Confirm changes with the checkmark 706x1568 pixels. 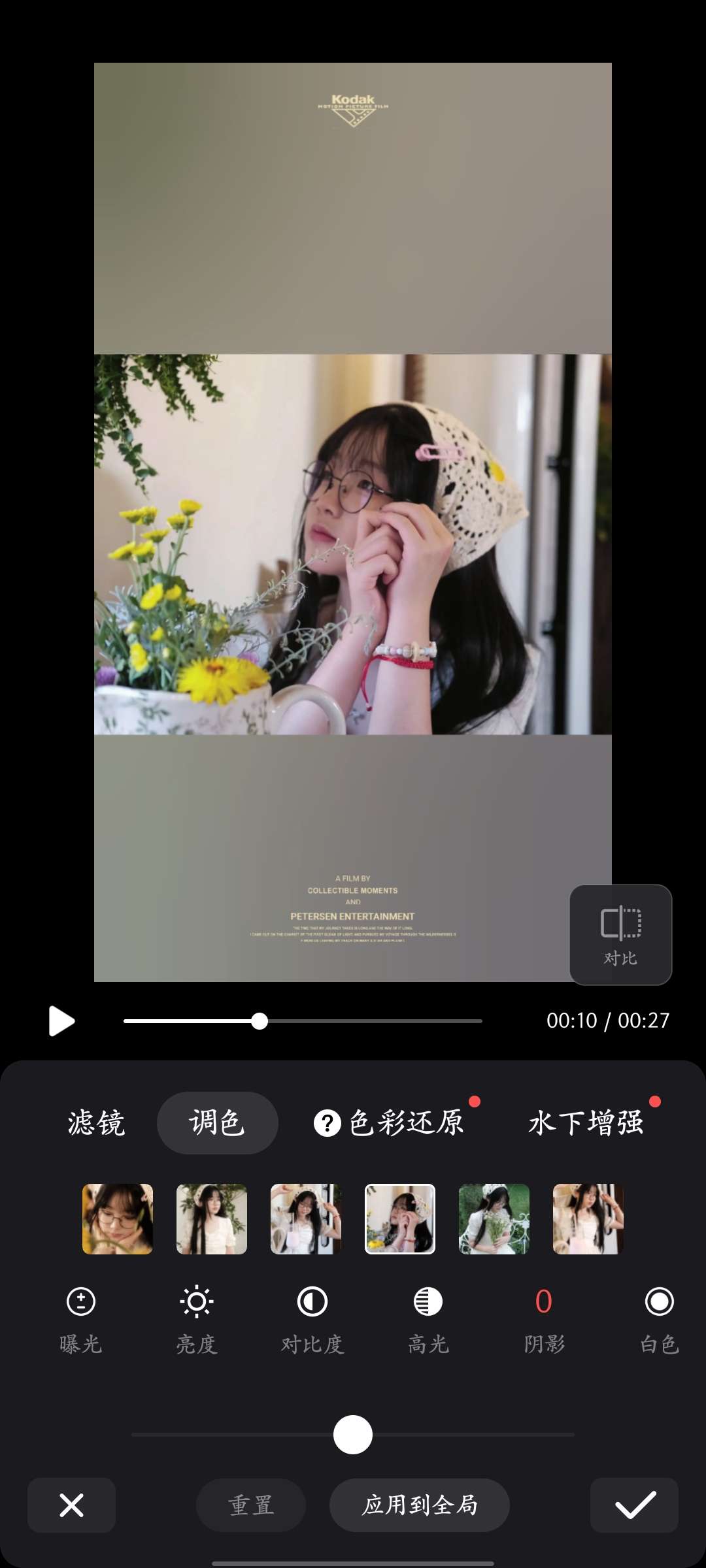634,1505
